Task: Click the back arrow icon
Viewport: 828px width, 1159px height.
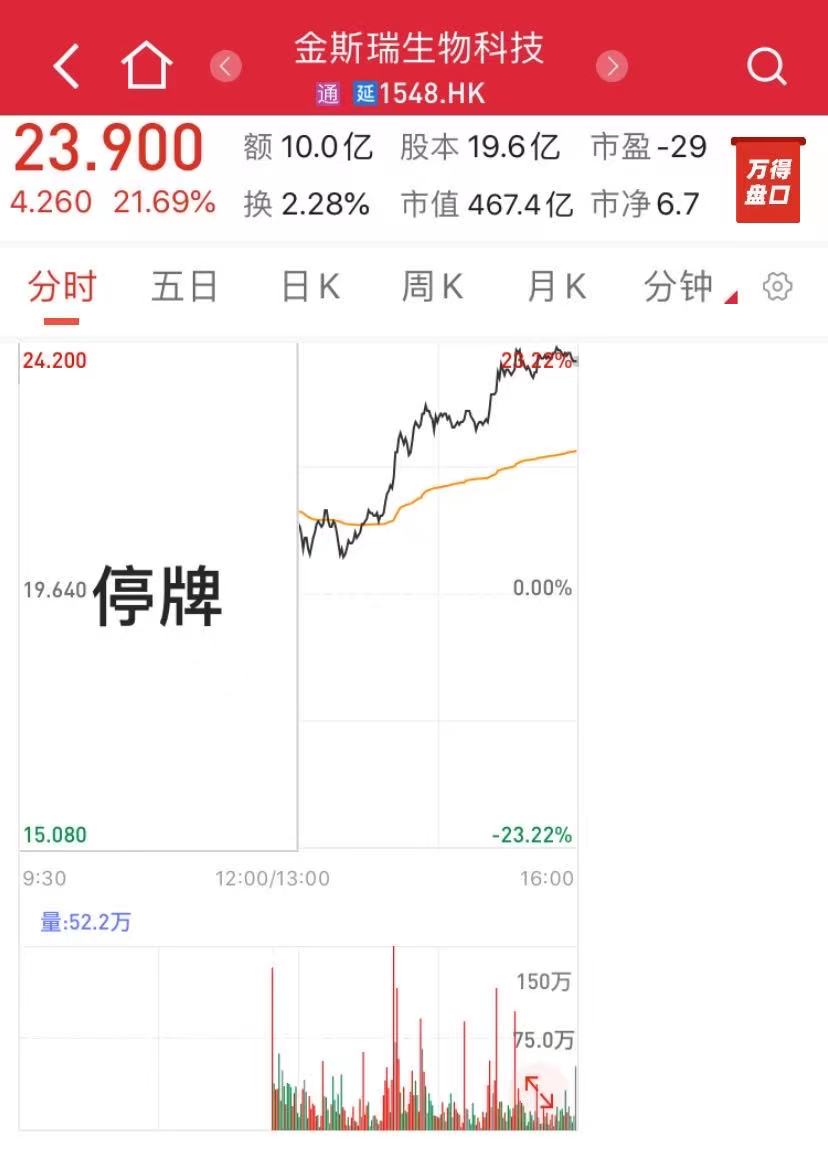Action: [x=64, y=65]
